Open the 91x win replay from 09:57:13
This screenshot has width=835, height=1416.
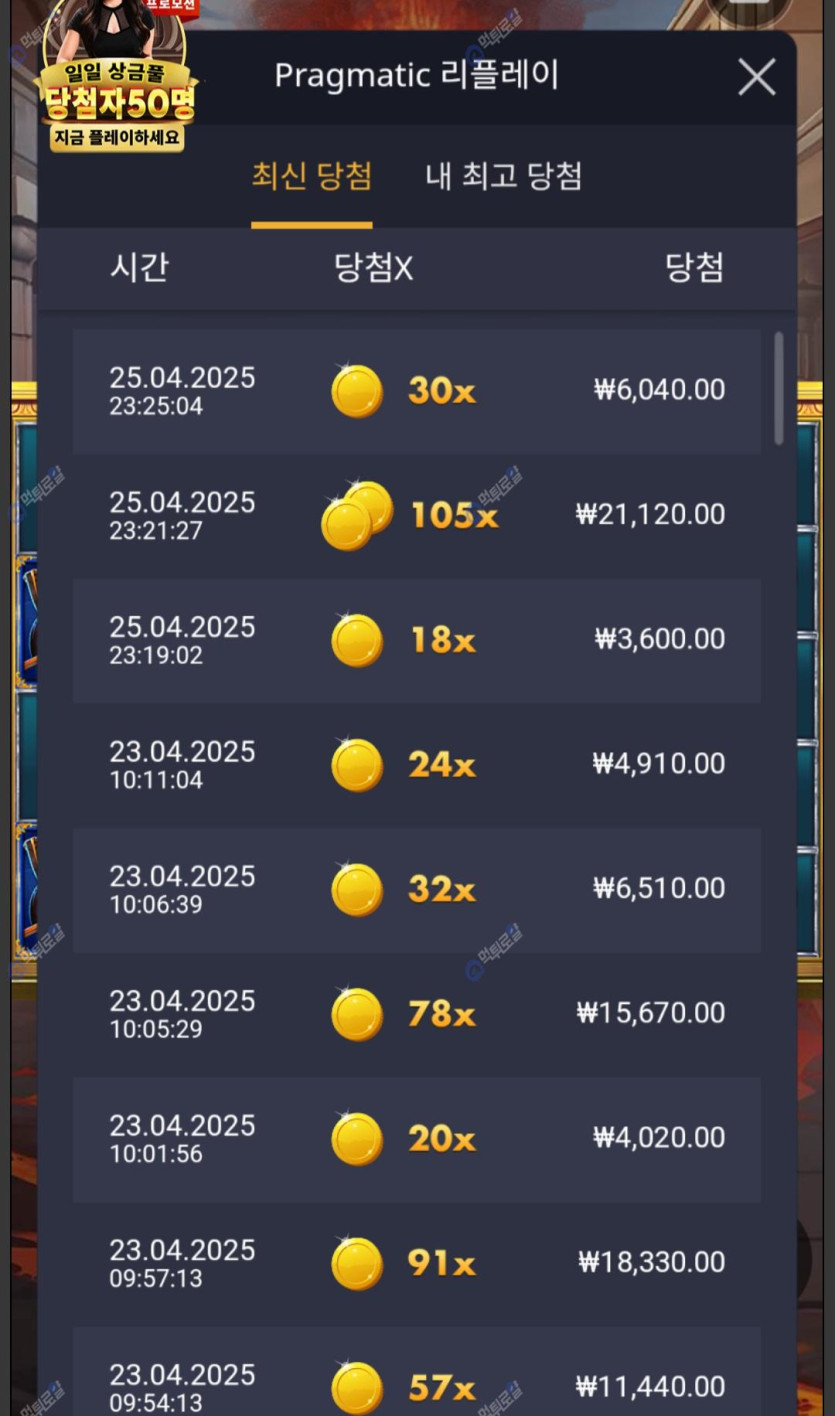416,1263
